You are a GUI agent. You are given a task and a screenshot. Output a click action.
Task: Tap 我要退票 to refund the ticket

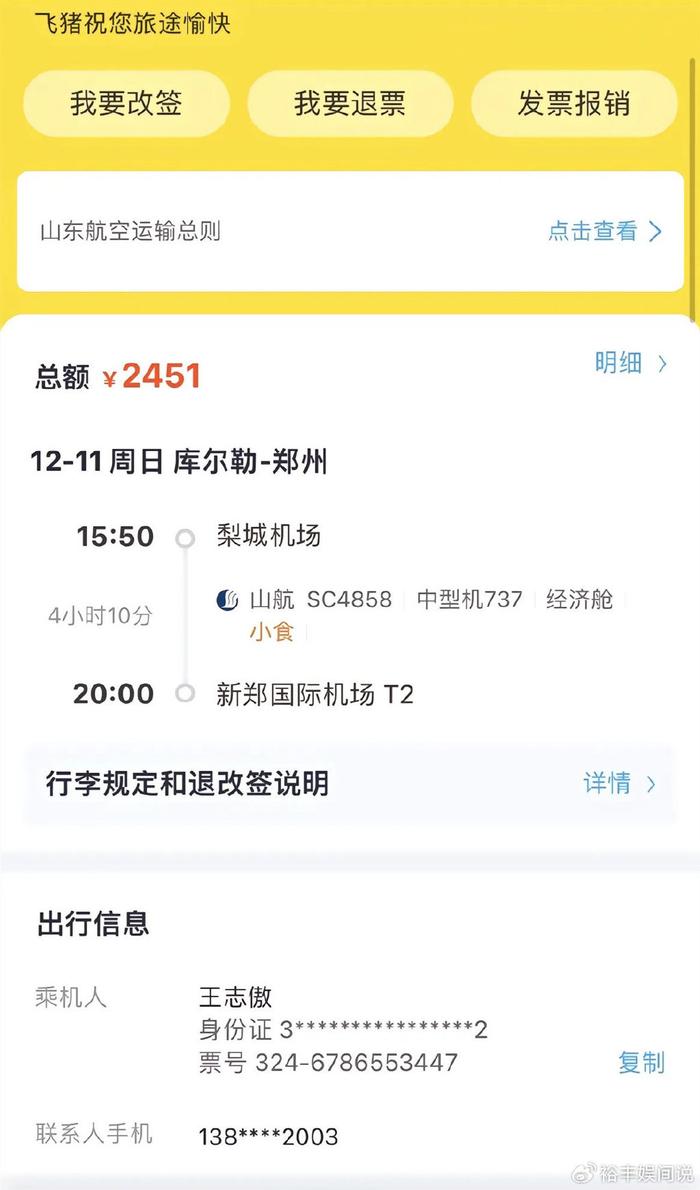[x=350, y=103]
